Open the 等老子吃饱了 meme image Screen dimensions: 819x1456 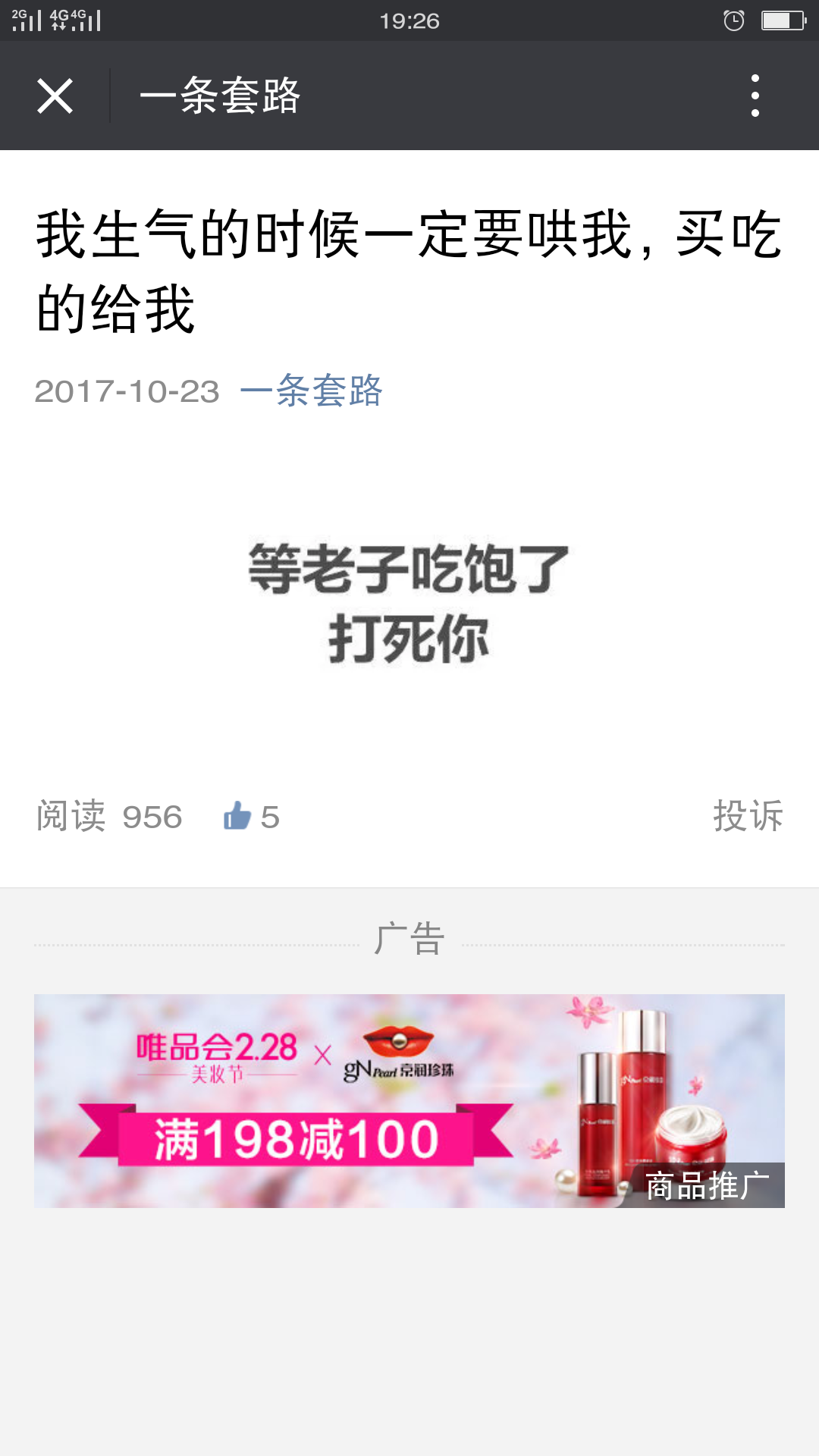(409, 604)
